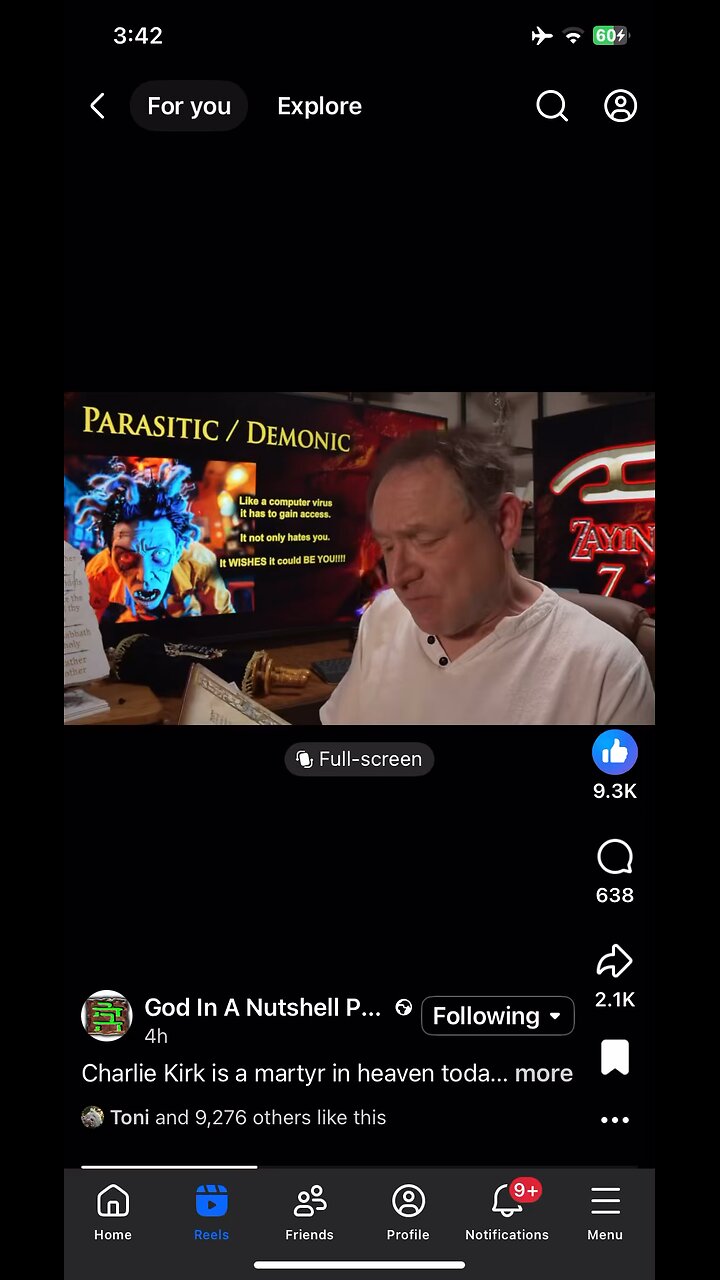
Task: Go to the Home tab
Action: coord(113,1211)
